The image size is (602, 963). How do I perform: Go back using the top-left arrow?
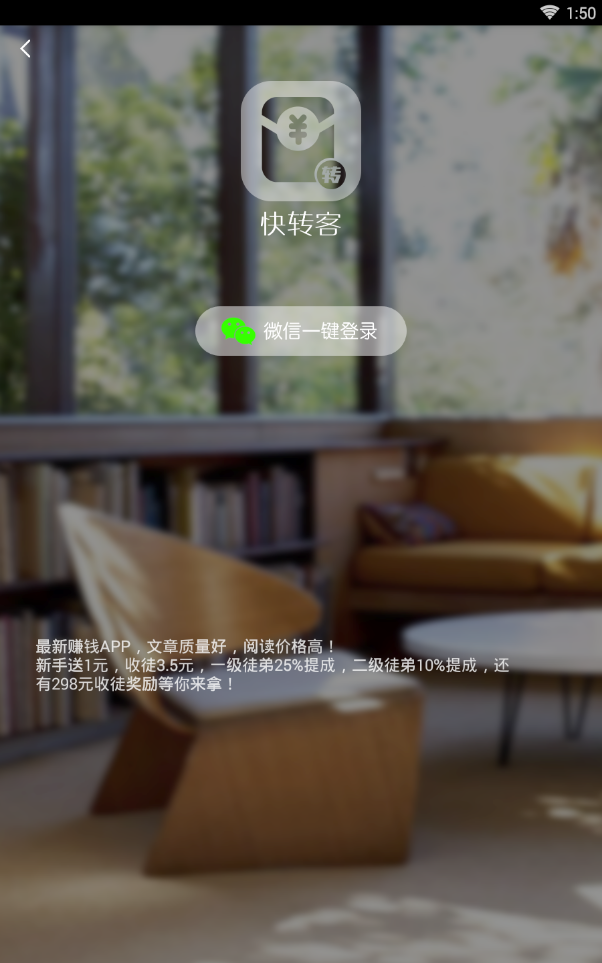coord(26,48)
